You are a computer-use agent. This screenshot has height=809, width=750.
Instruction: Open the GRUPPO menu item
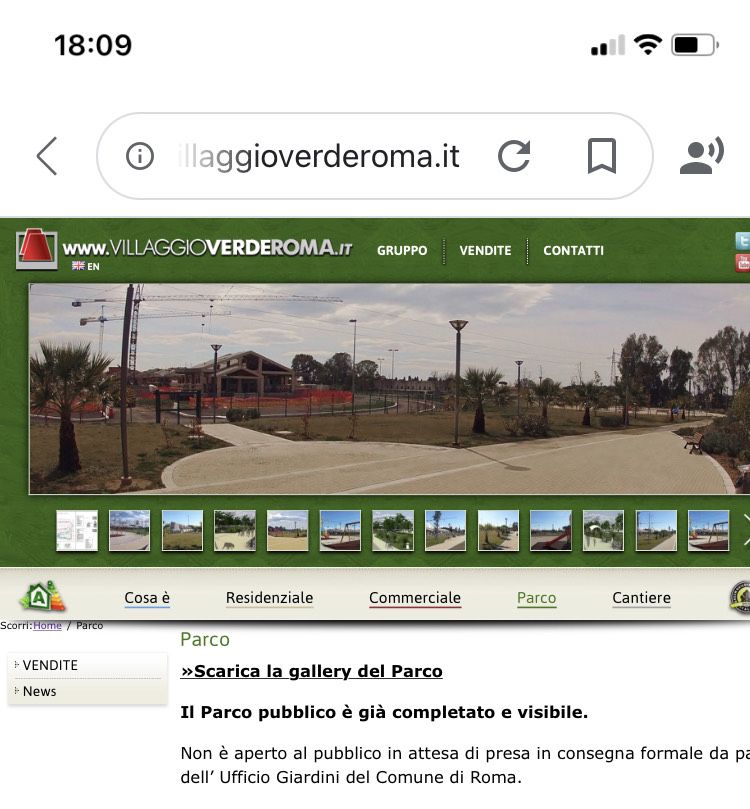click(x=402, y=251)
